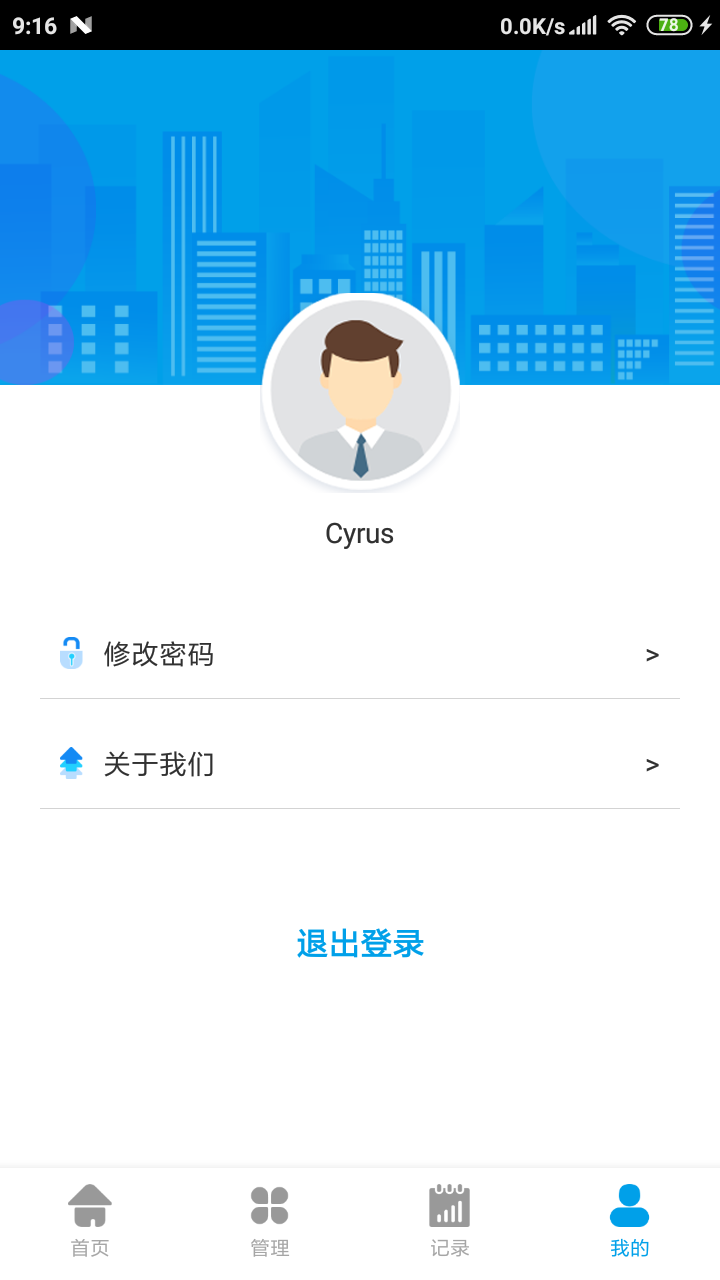Image resolution: width=720 pixels, height=1280 pixels.
Task: Click the lock icon beside 修改密码
Action: [70, 653]
